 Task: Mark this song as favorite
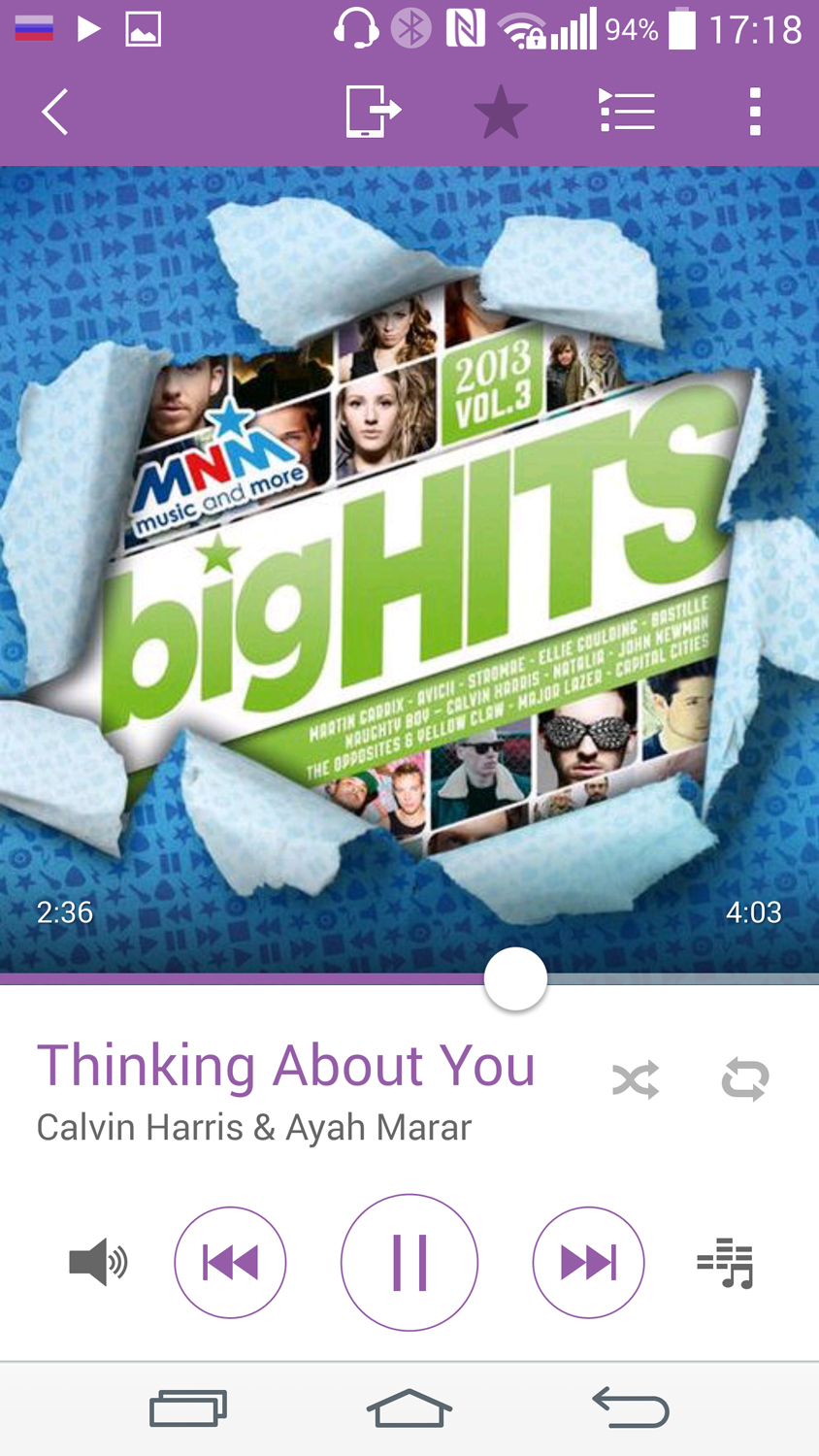click(501, 112)
